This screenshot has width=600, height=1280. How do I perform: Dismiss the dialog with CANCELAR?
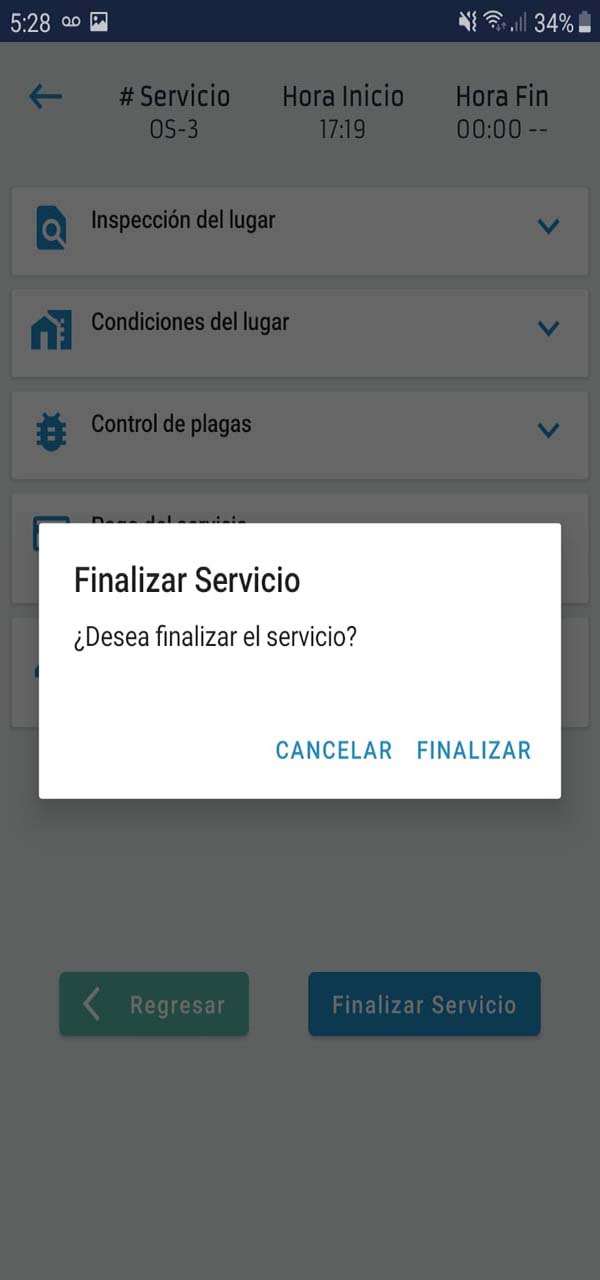(x=334, y=750)
